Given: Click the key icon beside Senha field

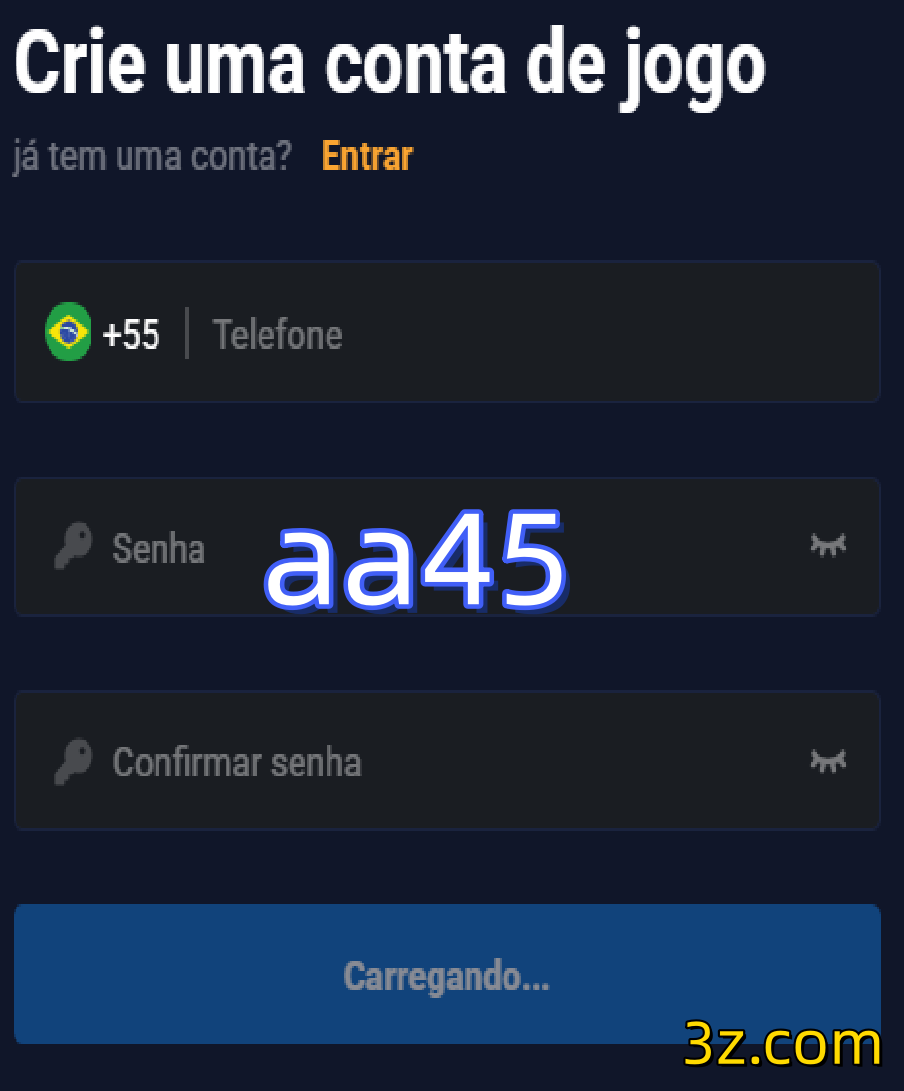Looking at the screenshot, I should [x=71, y=547].
